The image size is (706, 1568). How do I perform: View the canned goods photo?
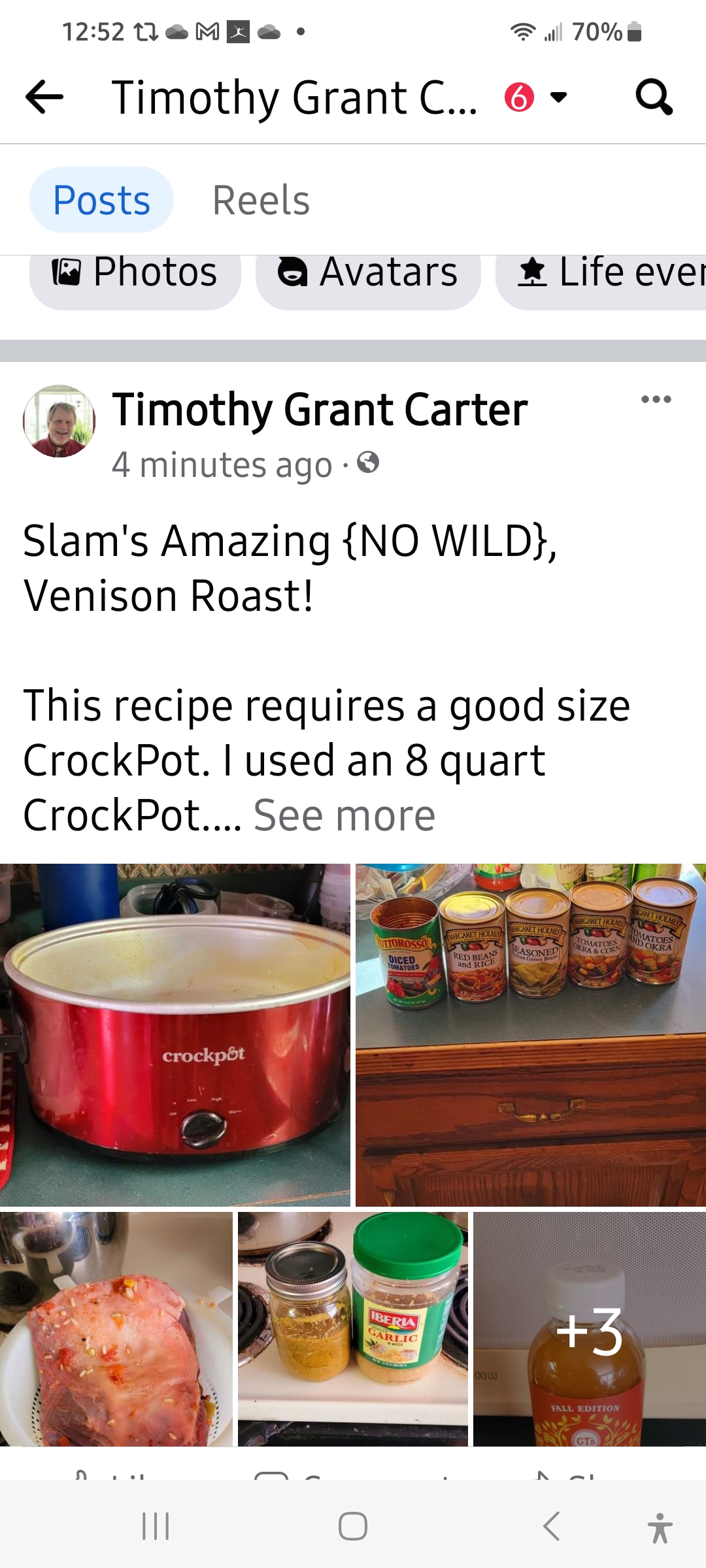(x=530, y=1034)
